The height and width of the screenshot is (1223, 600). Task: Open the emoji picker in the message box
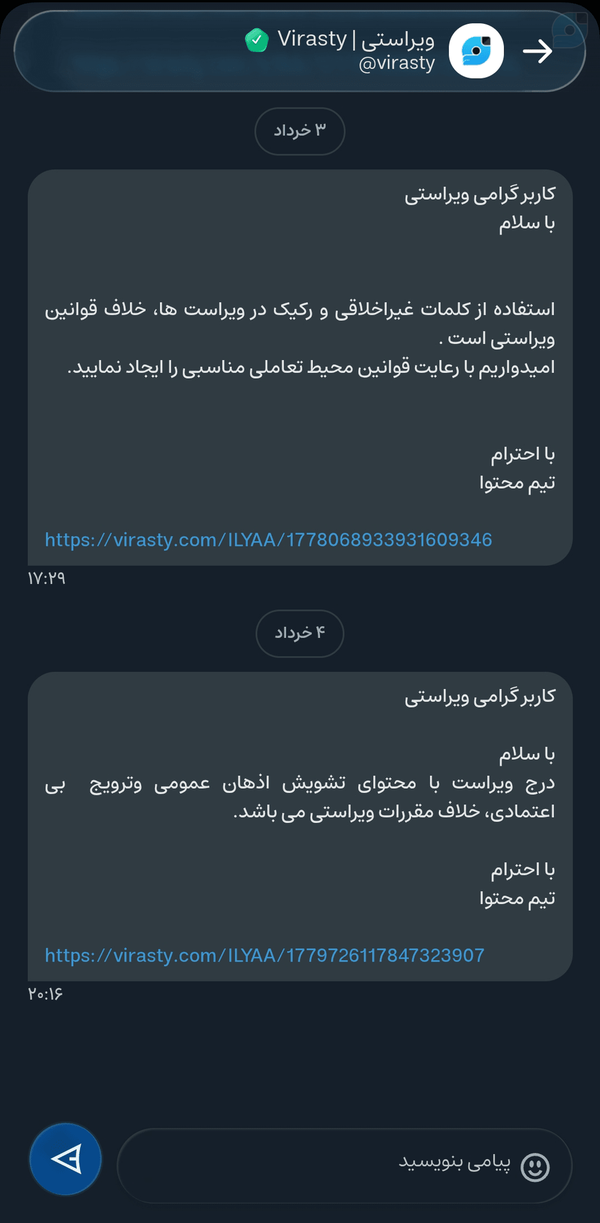coord(536,1166)
